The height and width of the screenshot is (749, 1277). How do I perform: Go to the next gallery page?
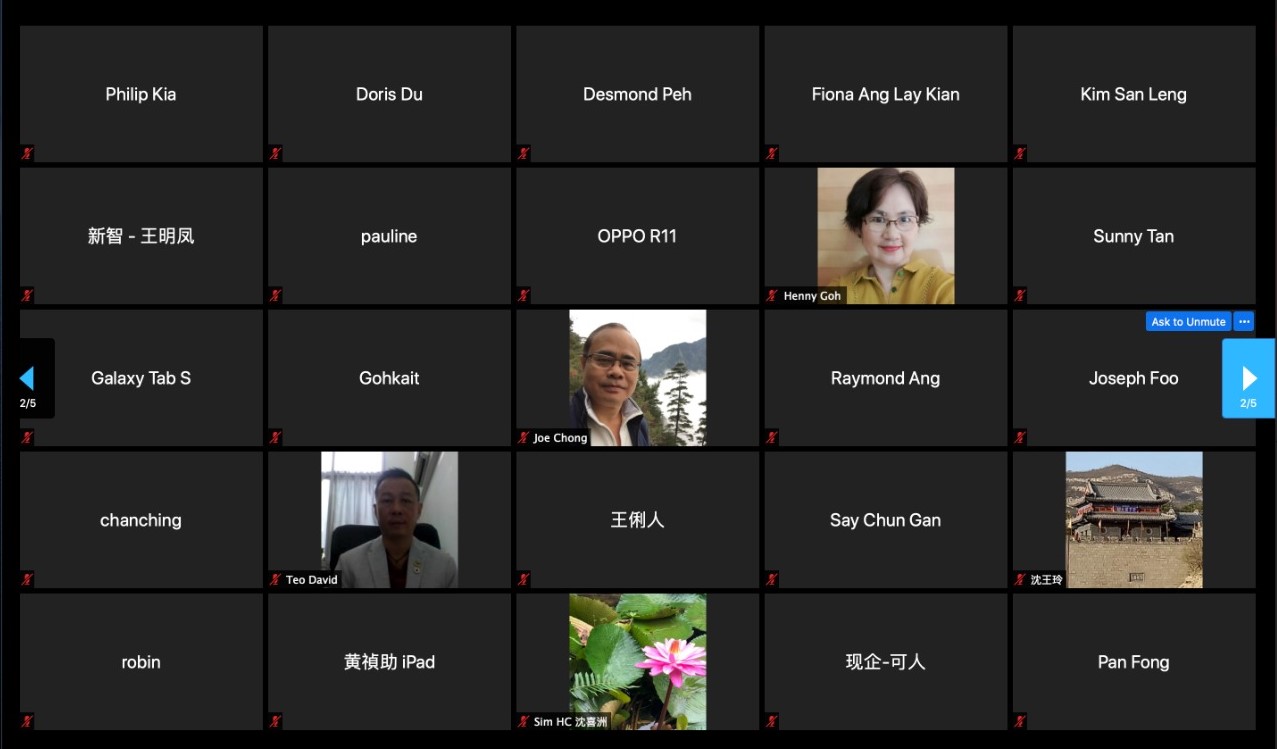pyautogui.click(x=1248, y=378)
